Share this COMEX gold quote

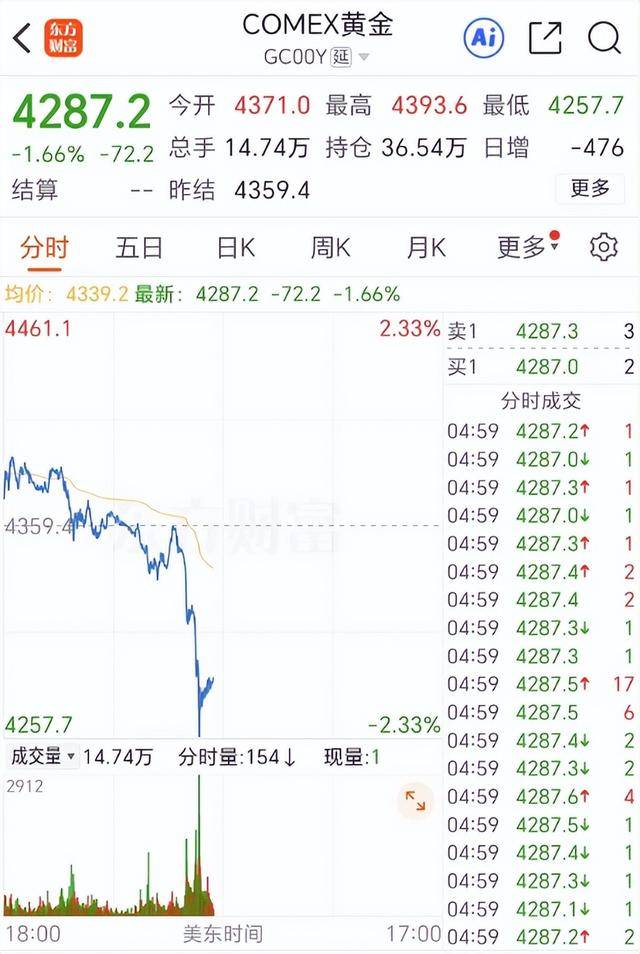pyautogui.click(x=545, y=38)
